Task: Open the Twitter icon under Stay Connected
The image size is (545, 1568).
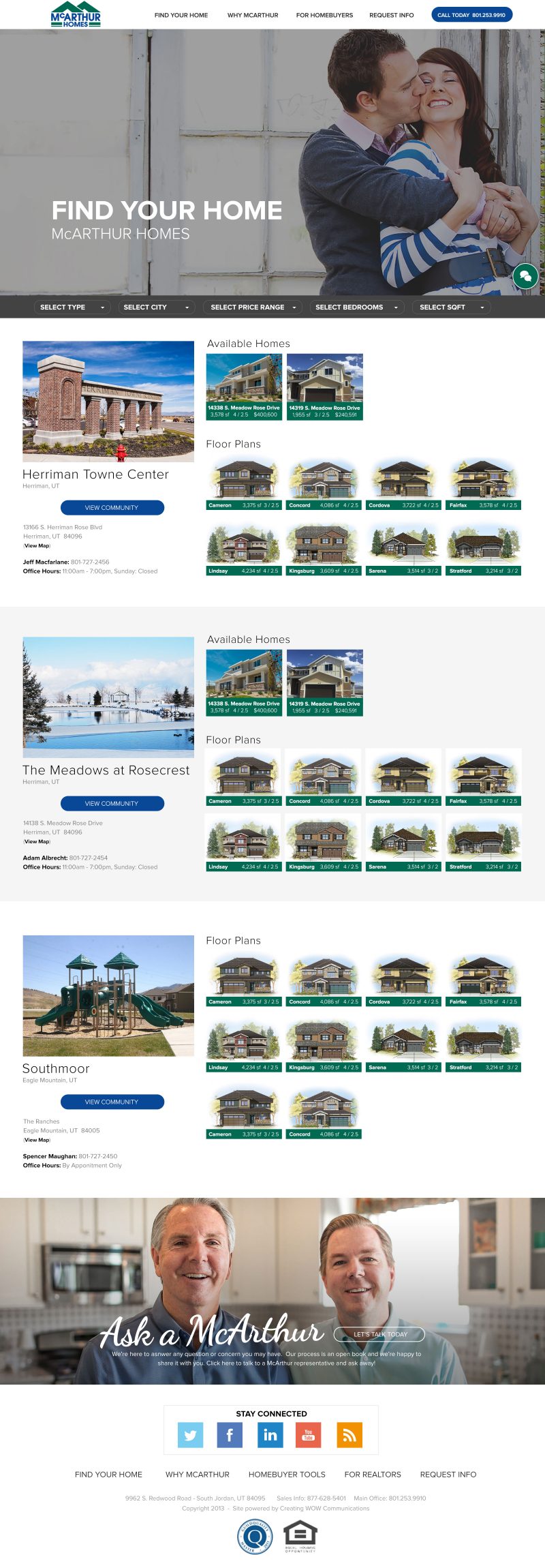Action: tap(190, 1435)
